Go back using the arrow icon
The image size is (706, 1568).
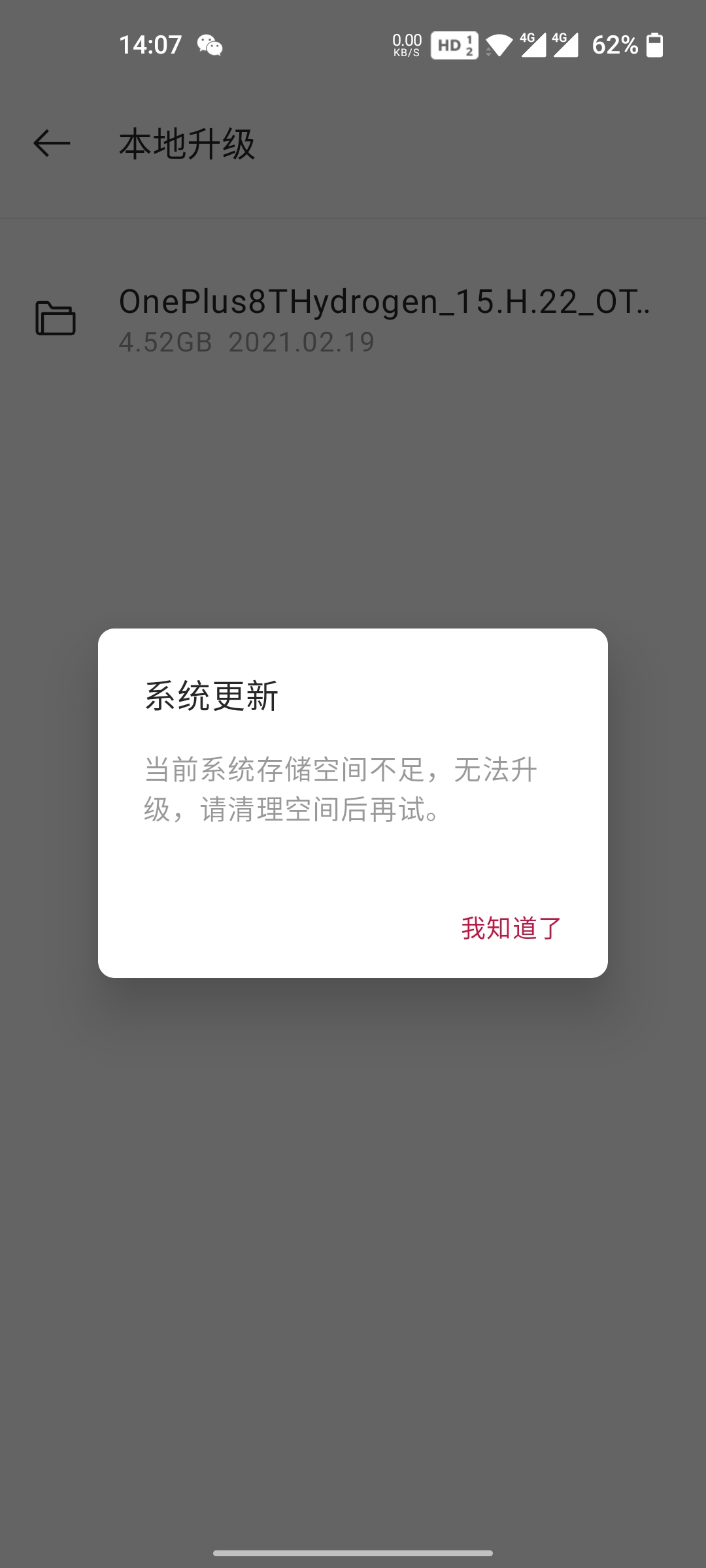point(52,144)
